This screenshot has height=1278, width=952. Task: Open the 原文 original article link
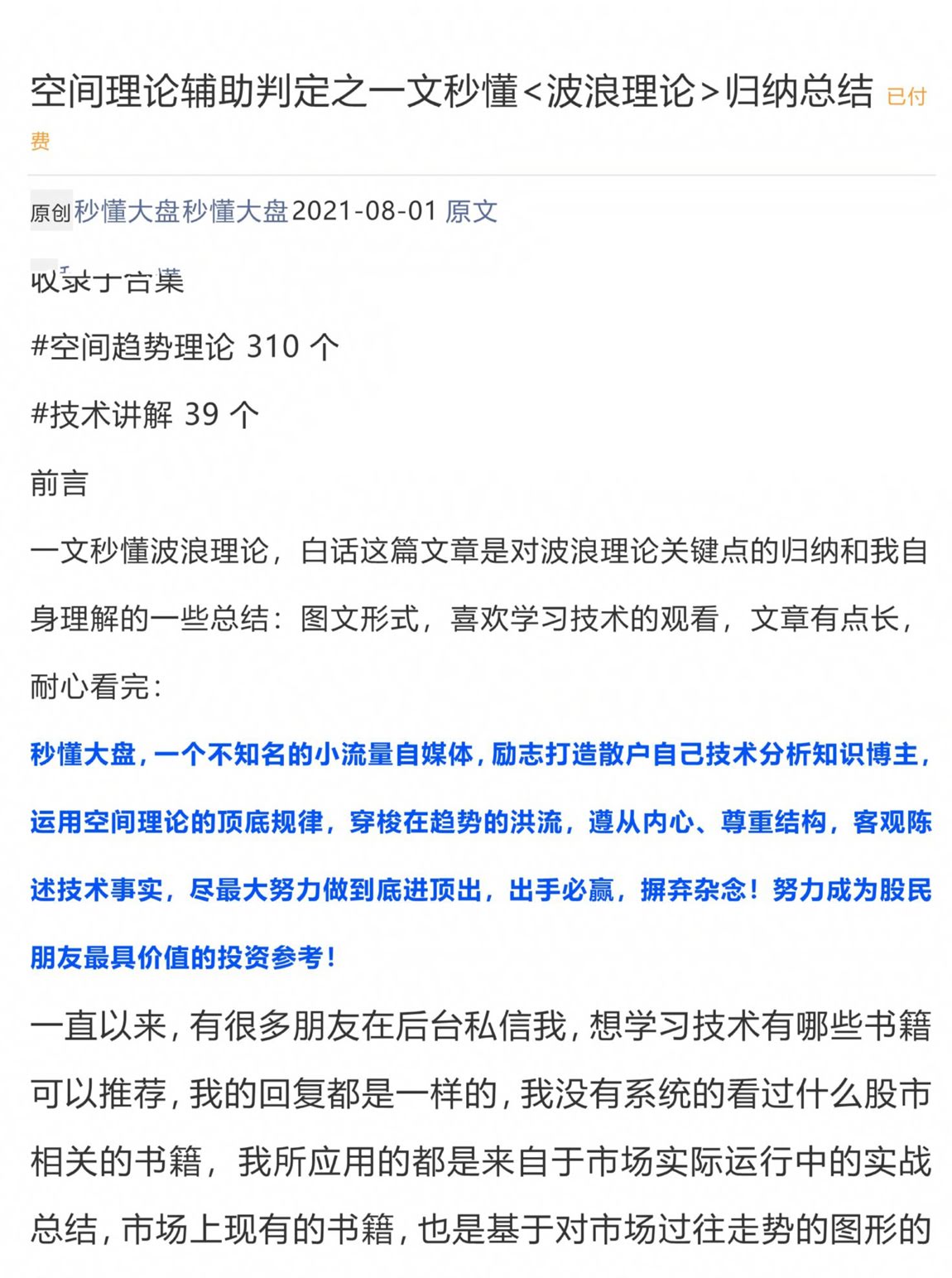click(471, 211)
